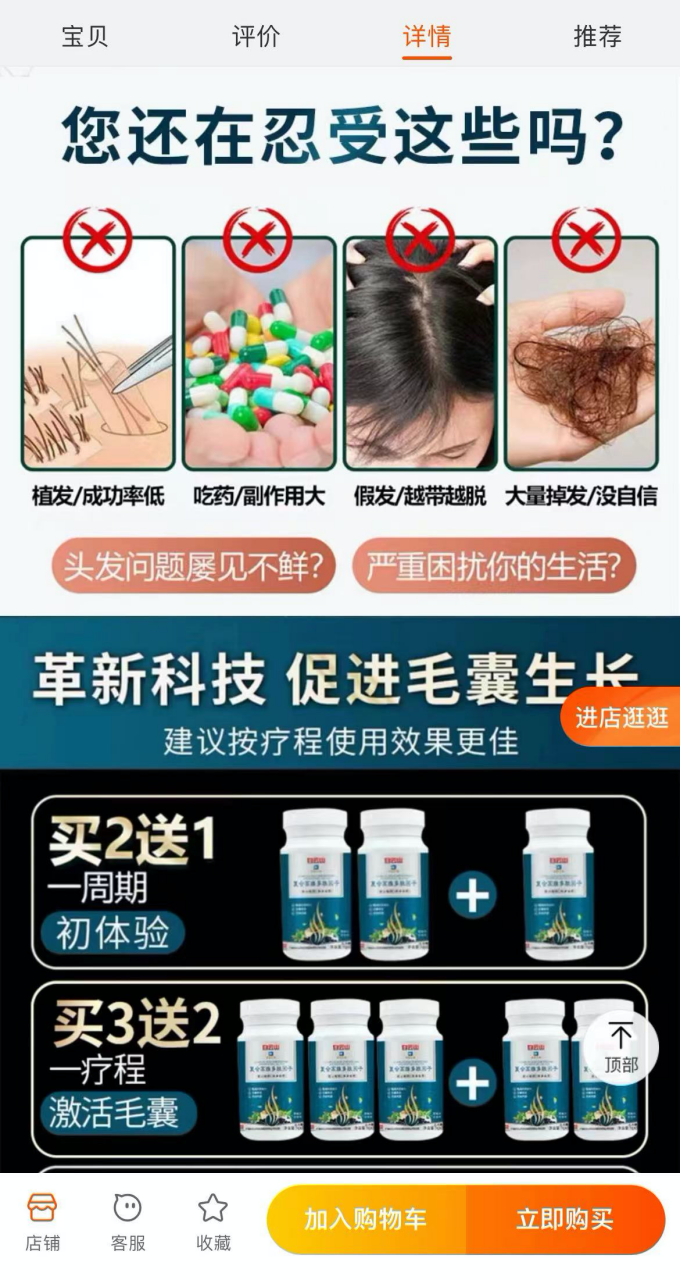Add item to favorites with 收藏
The image size is (680, 1280).
(213, 1221)
